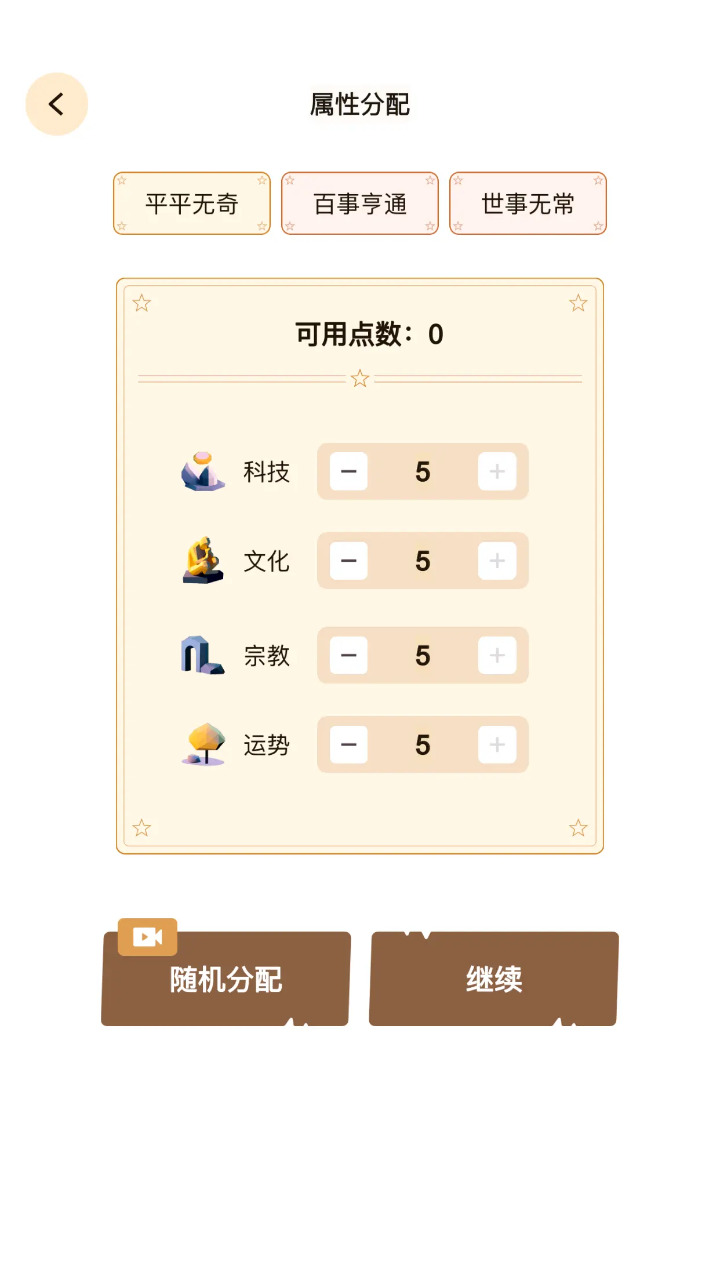The height and width of the screenshot is (1280, 720).
Task: Click the video camera icon on 随机分配 button
Action: [146, 937]
